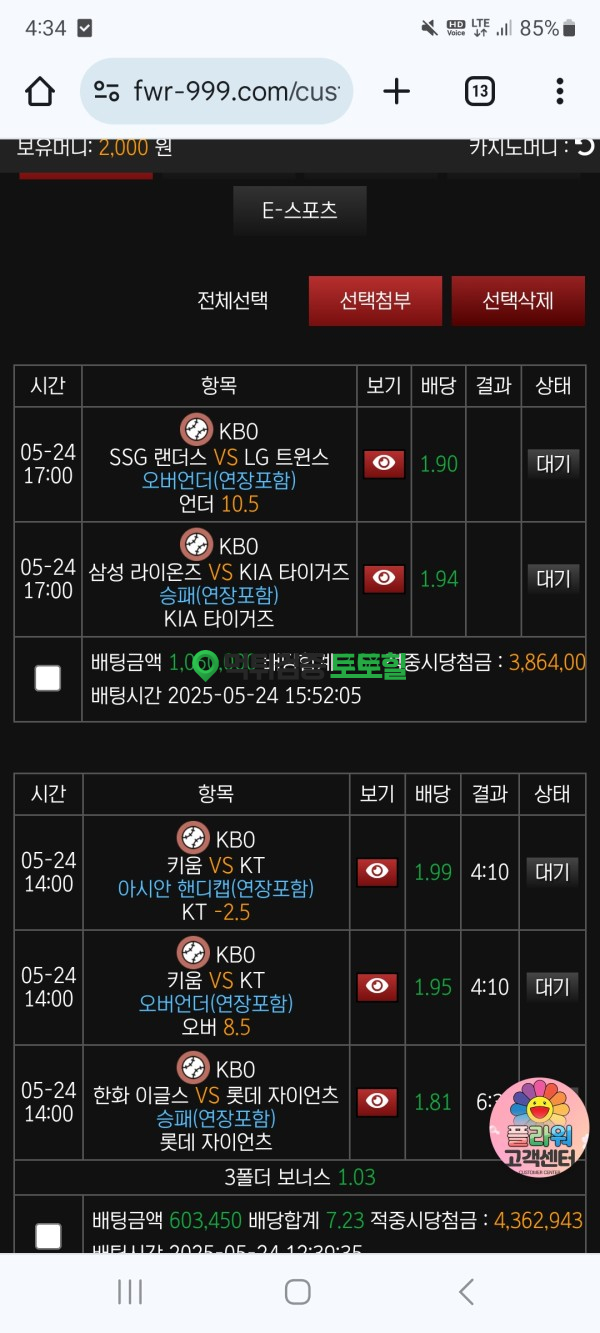
Task: Tap the 선택첨부 button
Action: 375,301
